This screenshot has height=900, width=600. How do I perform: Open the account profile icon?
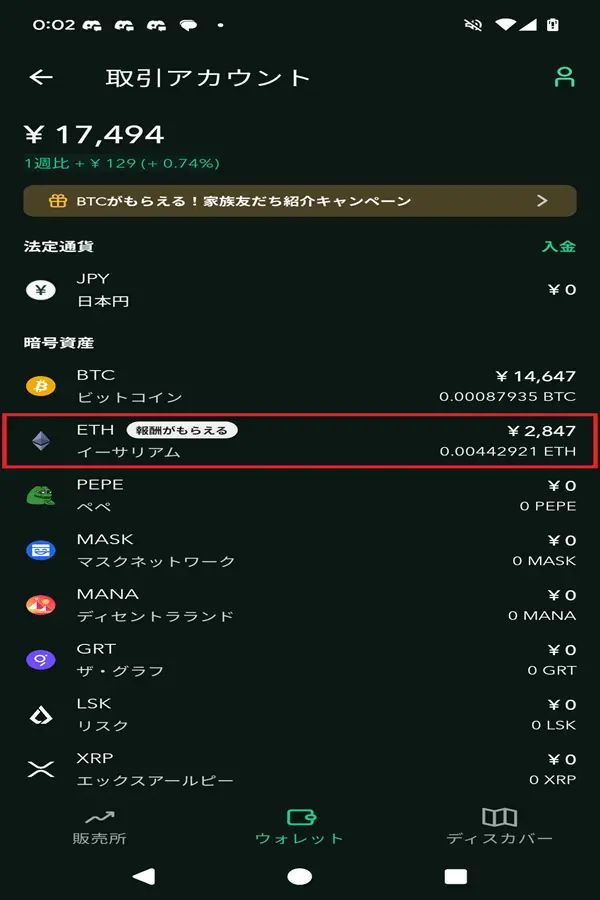(x=565, y=78)
